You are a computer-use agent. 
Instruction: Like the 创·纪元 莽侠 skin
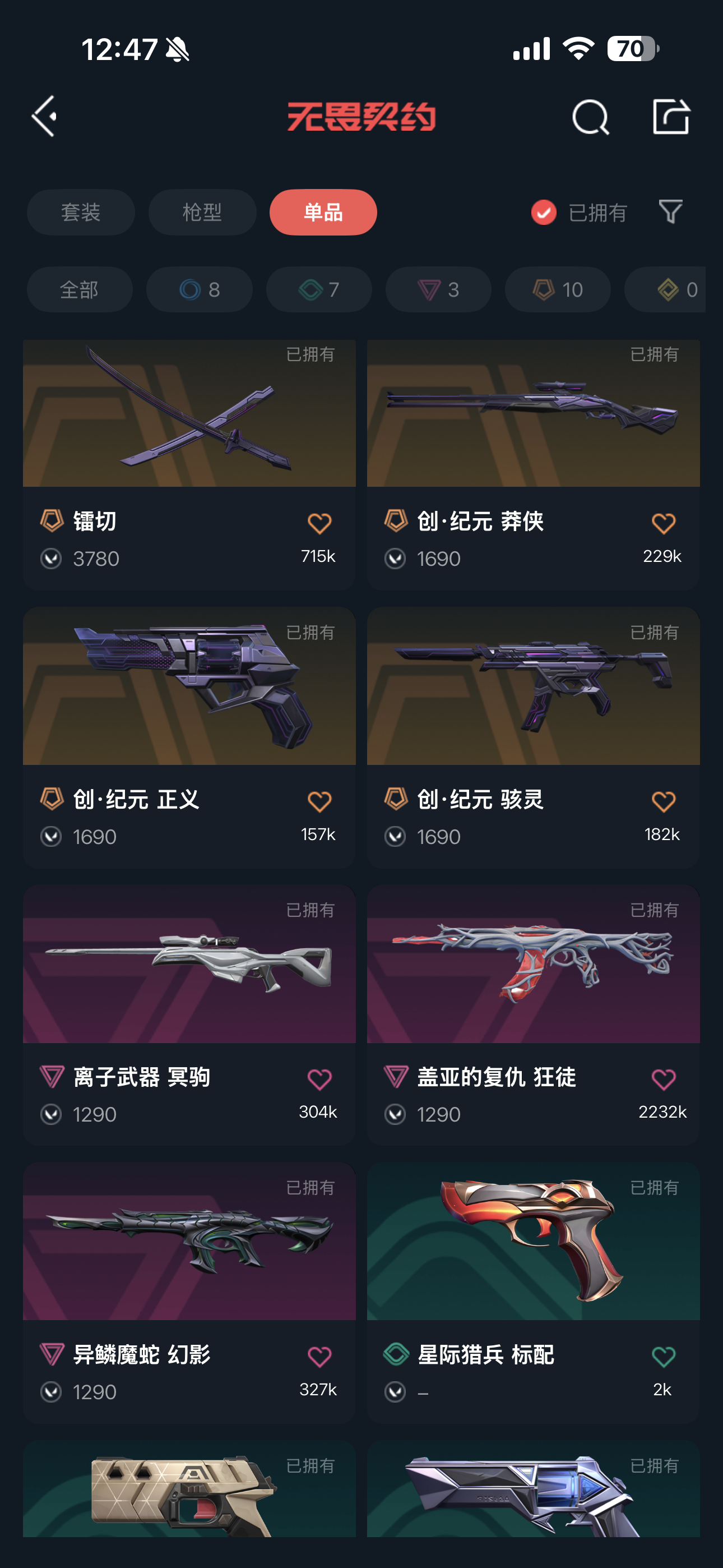click(662, 523)
